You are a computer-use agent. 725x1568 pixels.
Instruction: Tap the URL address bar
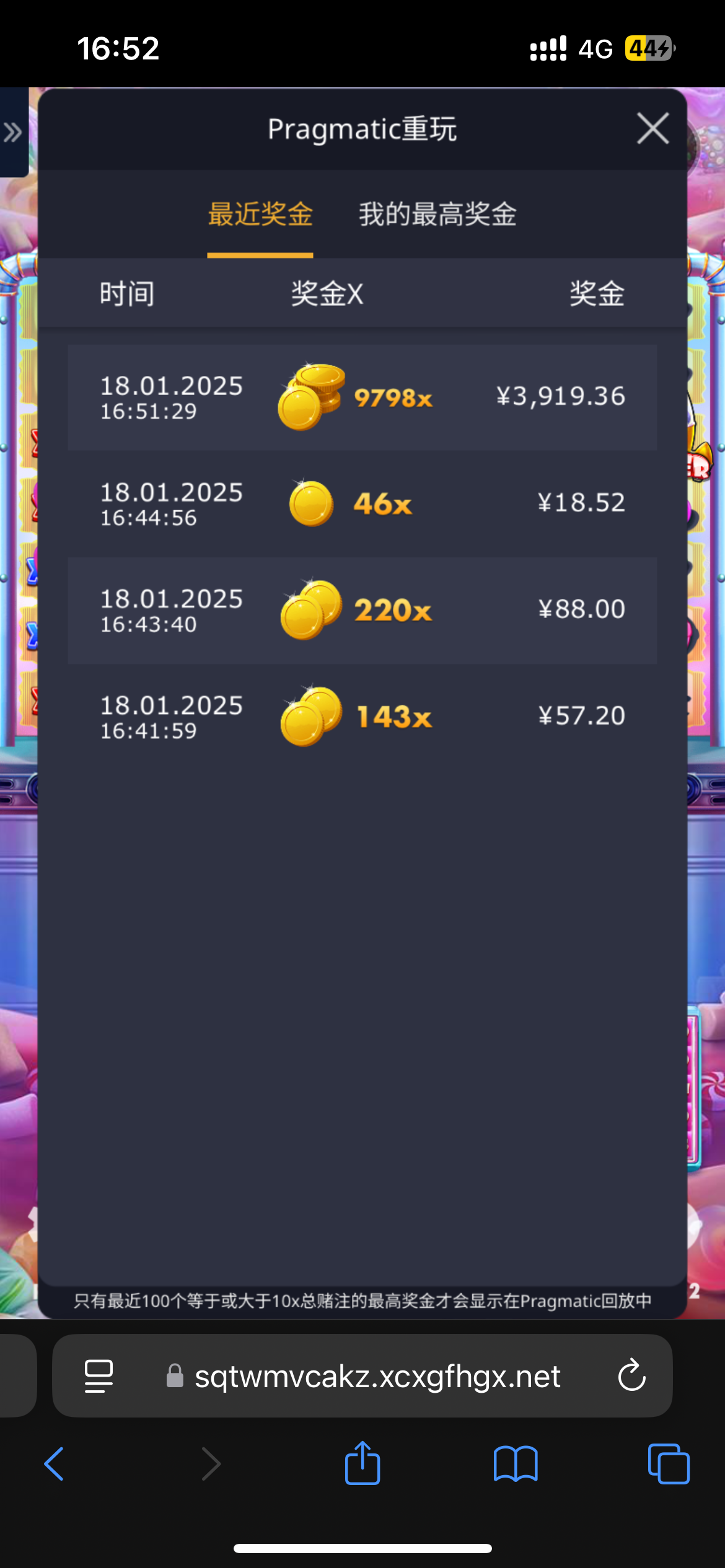(x=377, y=1376)
